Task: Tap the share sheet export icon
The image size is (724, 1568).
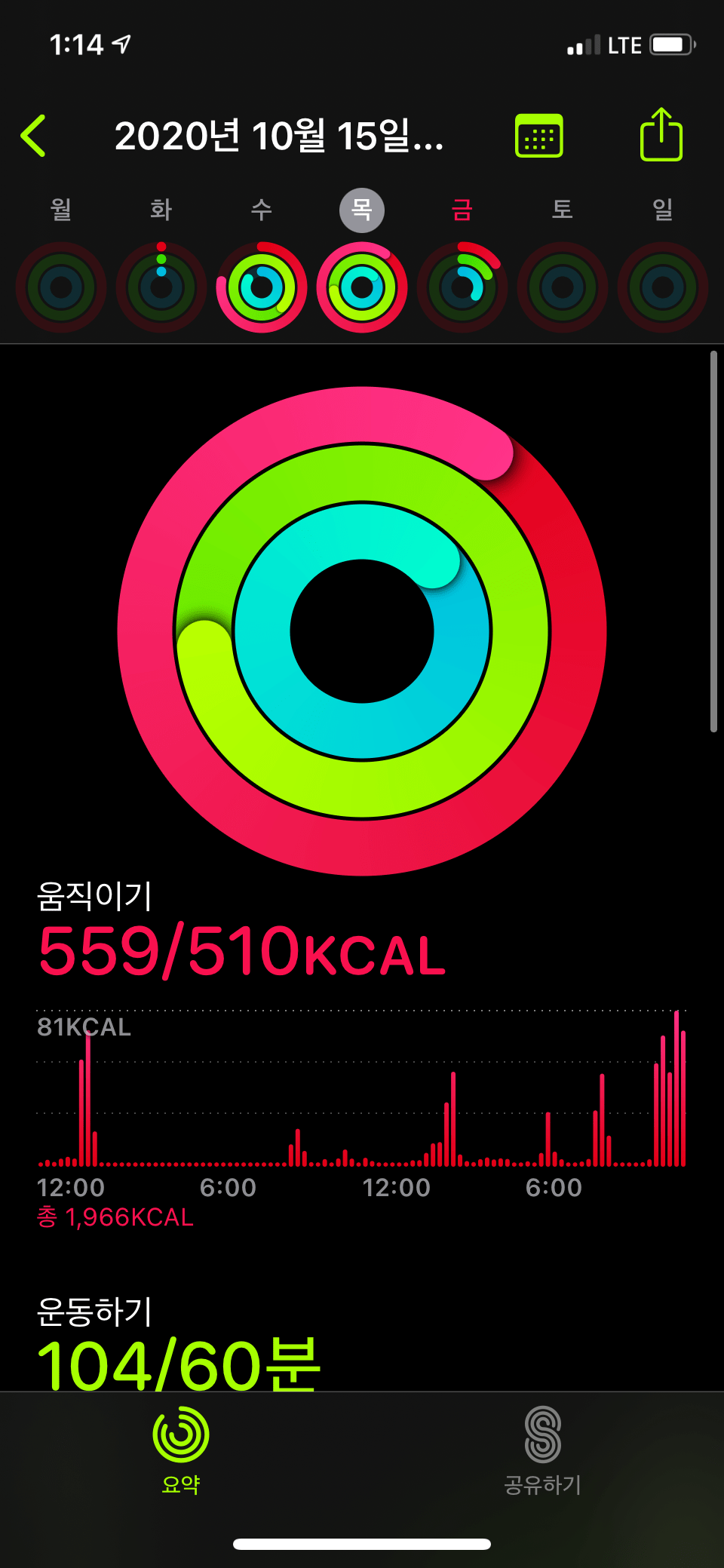Action: pos(662,136)
